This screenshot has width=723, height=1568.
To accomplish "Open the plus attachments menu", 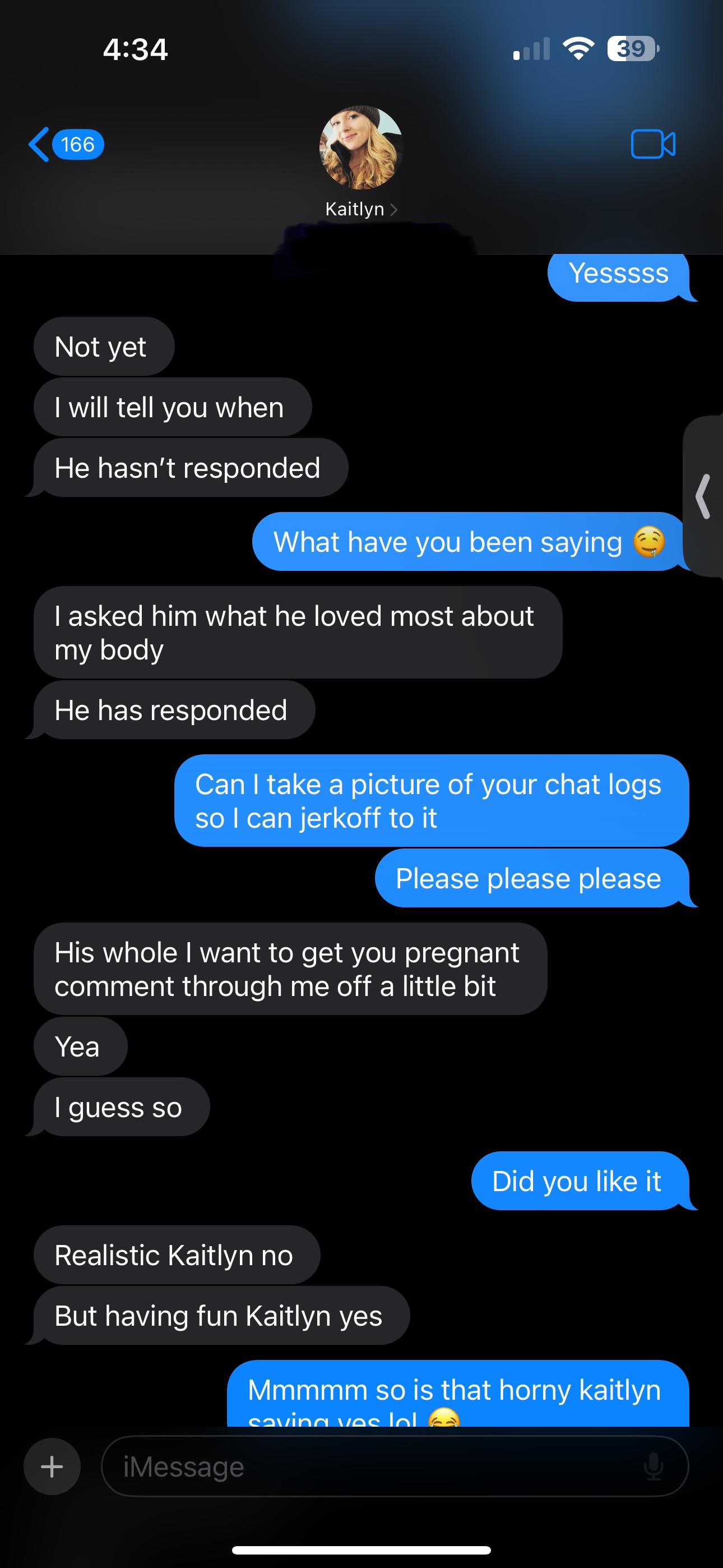I will [x=52, y=1466].
